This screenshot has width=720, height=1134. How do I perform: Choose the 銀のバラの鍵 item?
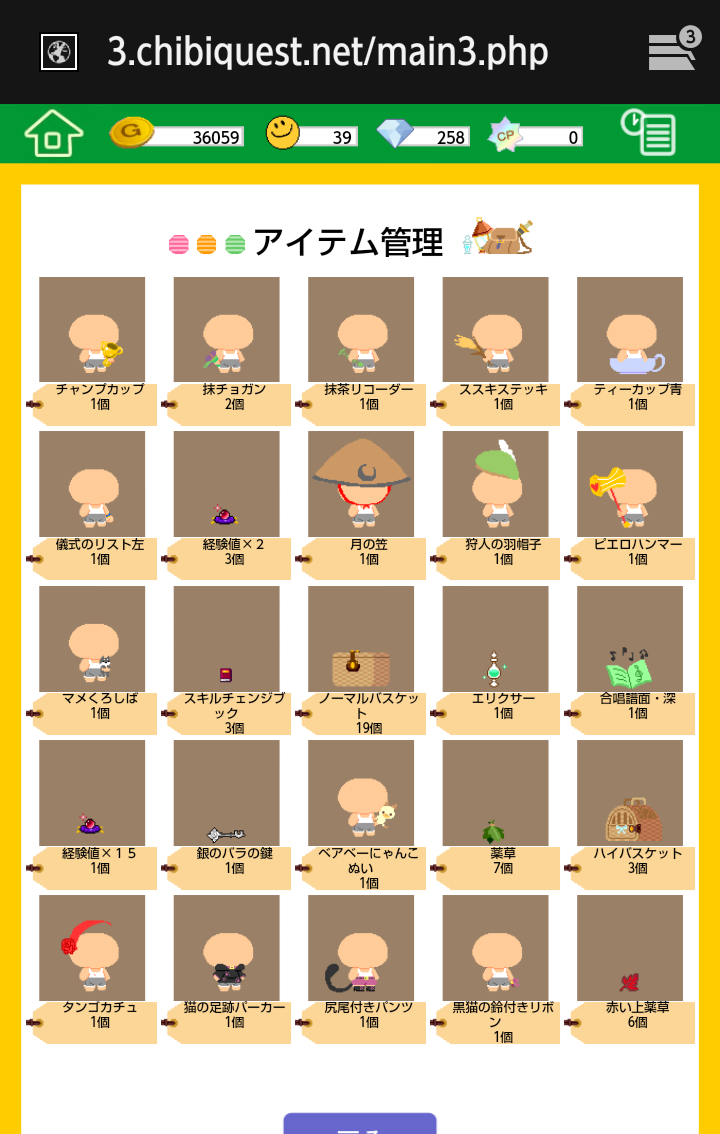pos(227,793)
